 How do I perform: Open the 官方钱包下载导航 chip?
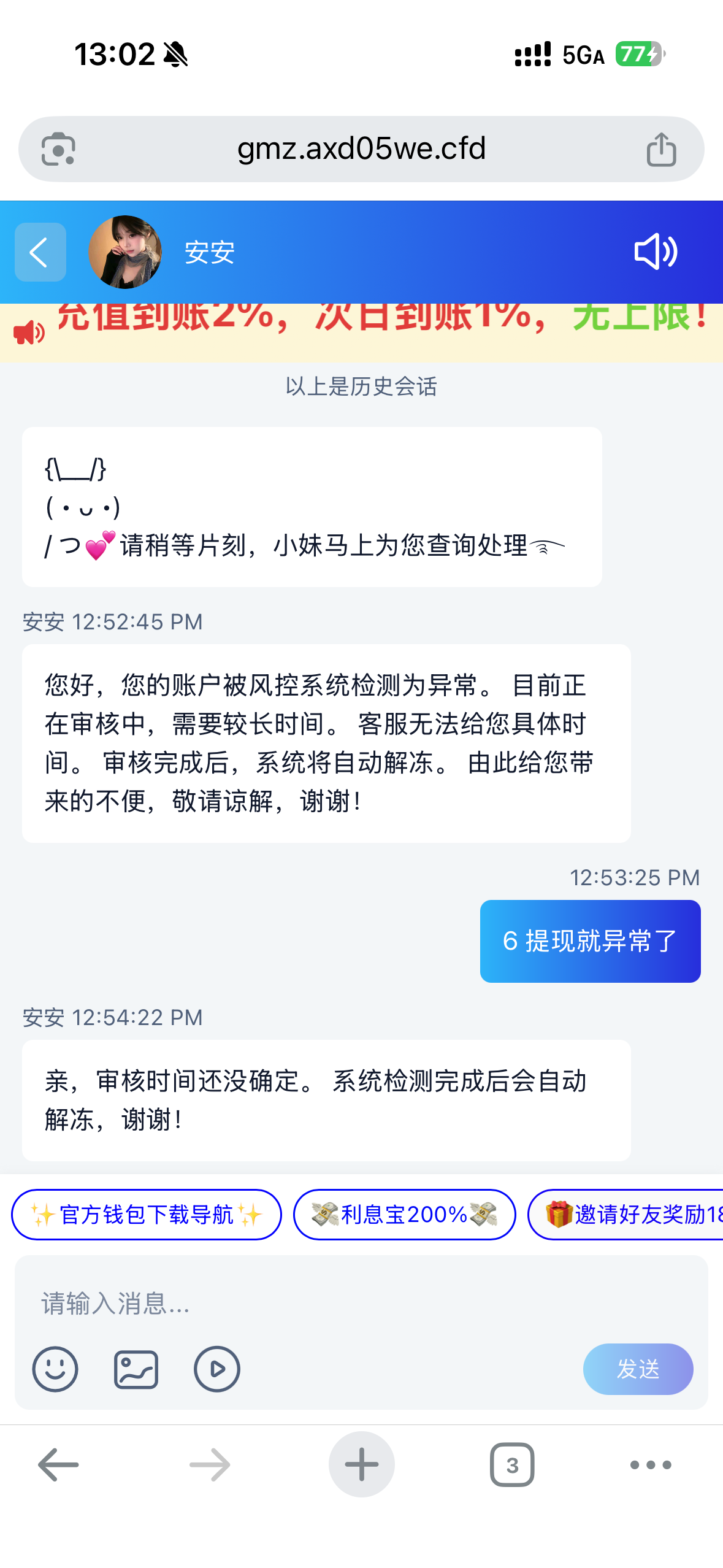(146, 1215)
